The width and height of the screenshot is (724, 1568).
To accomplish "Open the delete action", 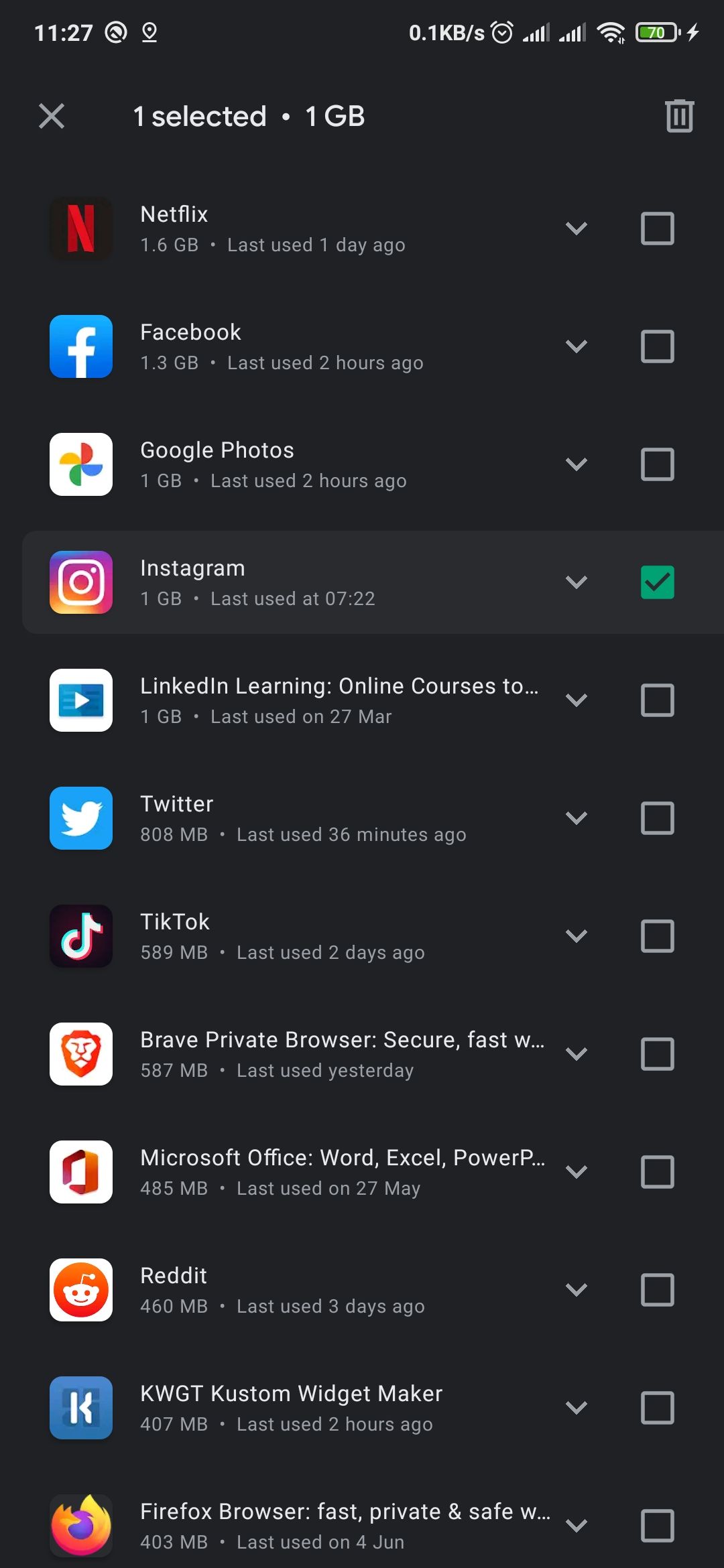I will [678, 115].
